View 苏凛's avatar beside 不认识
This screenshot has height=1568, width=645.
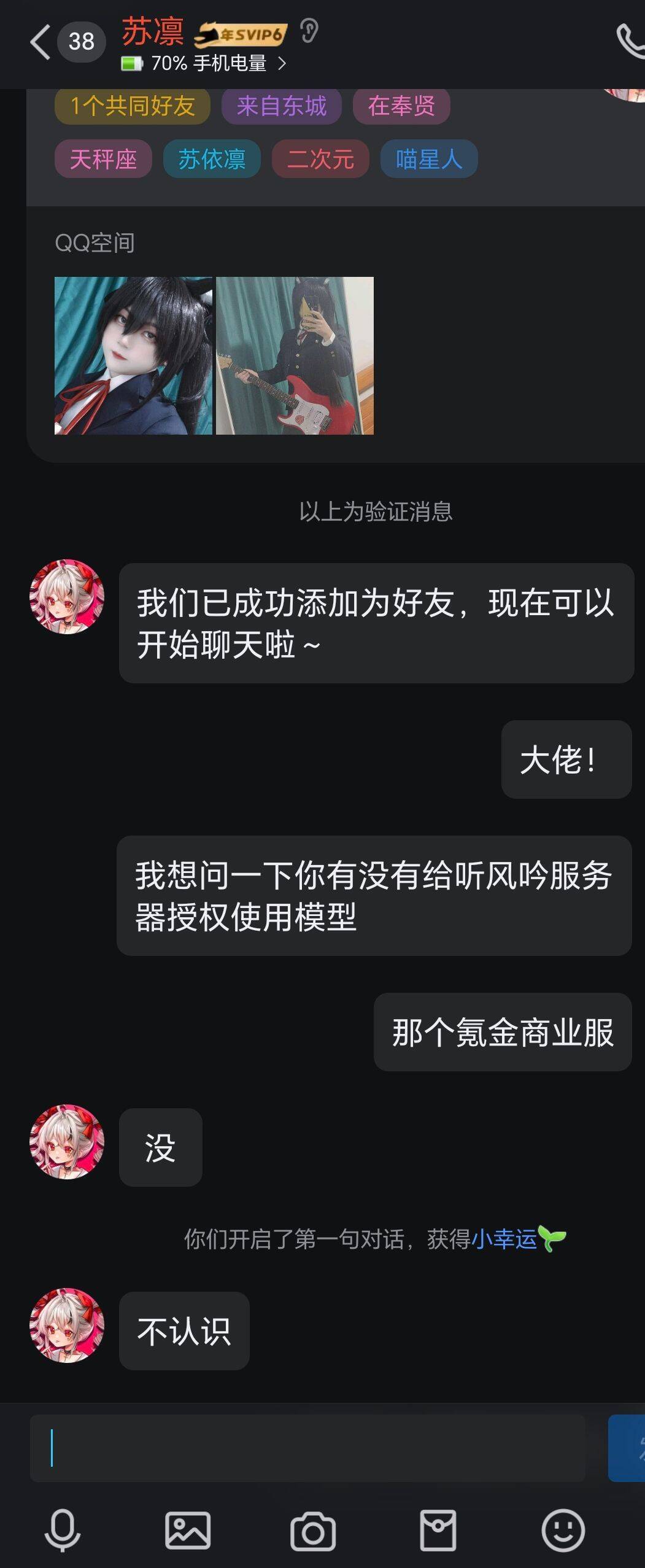(67, 1326)
